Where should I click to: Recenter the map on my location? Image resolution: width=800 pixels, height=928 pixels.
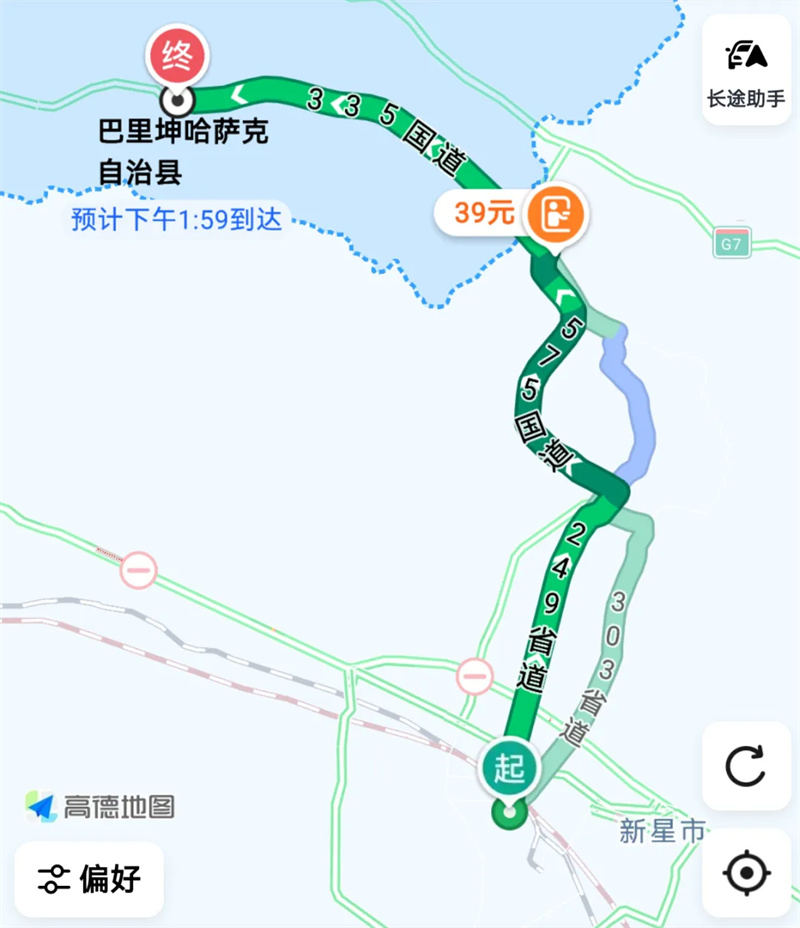pos(746,873)
